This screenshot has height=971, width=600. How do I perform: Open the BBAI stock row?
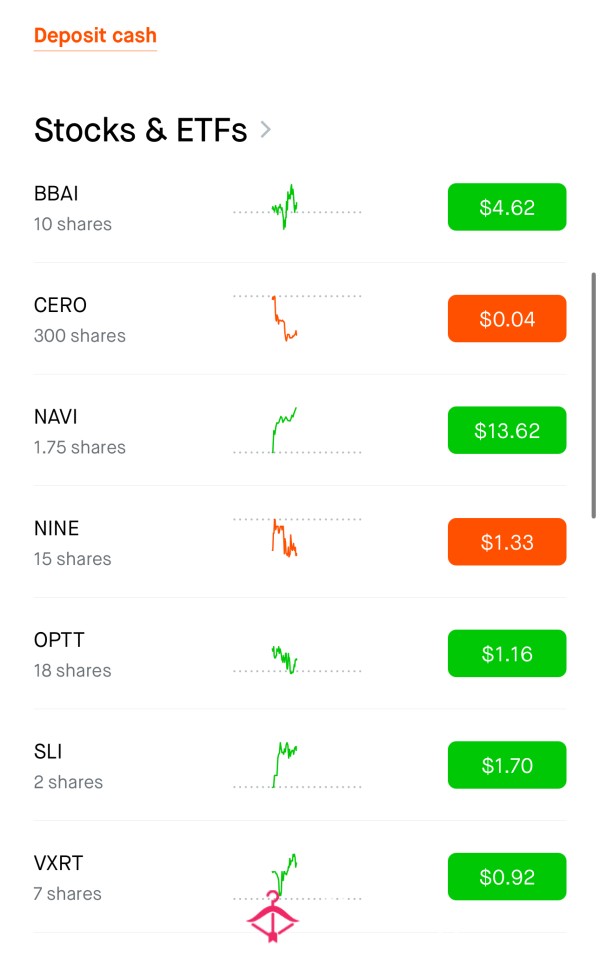point(300,207)
